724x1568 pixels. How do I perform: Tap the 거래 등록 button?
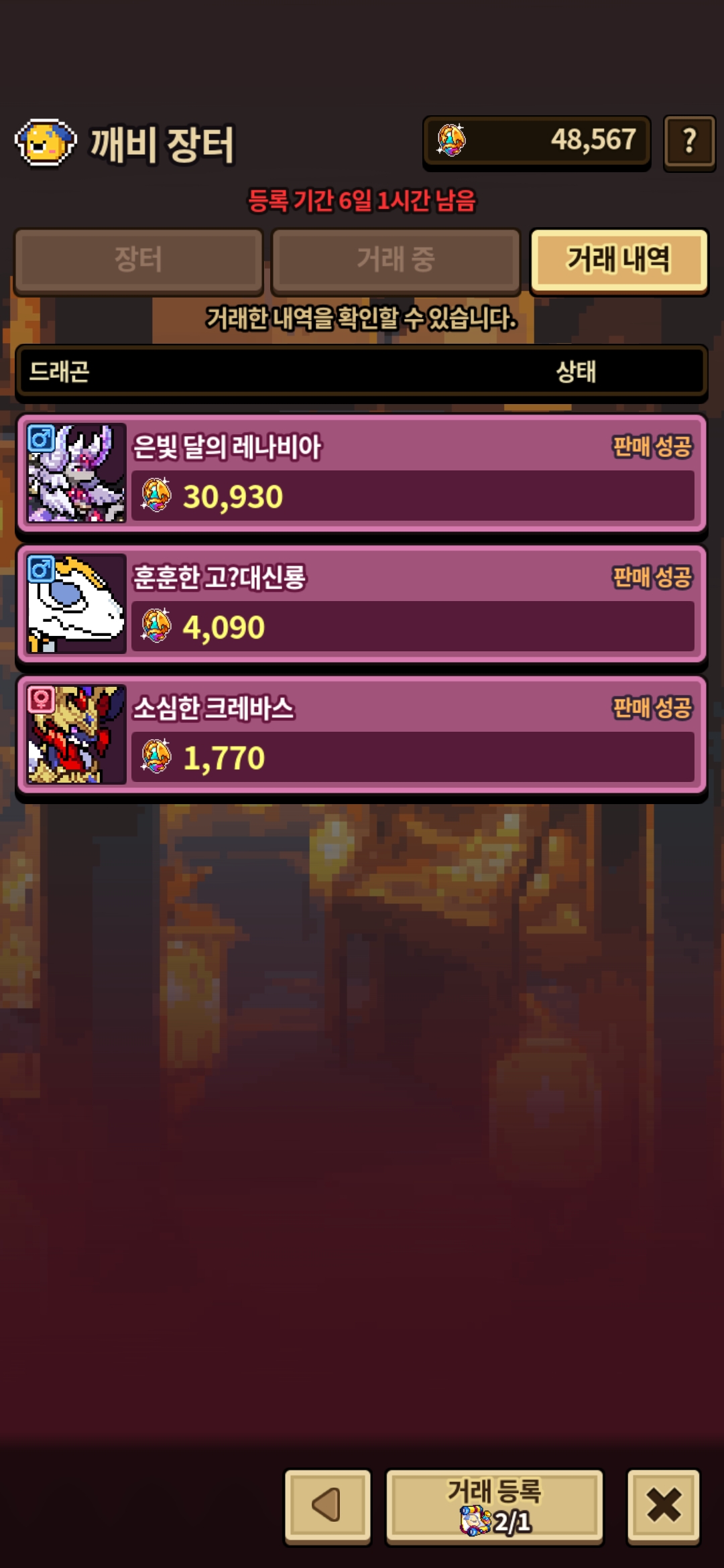pyautogui.click(x=495, y=1507)
